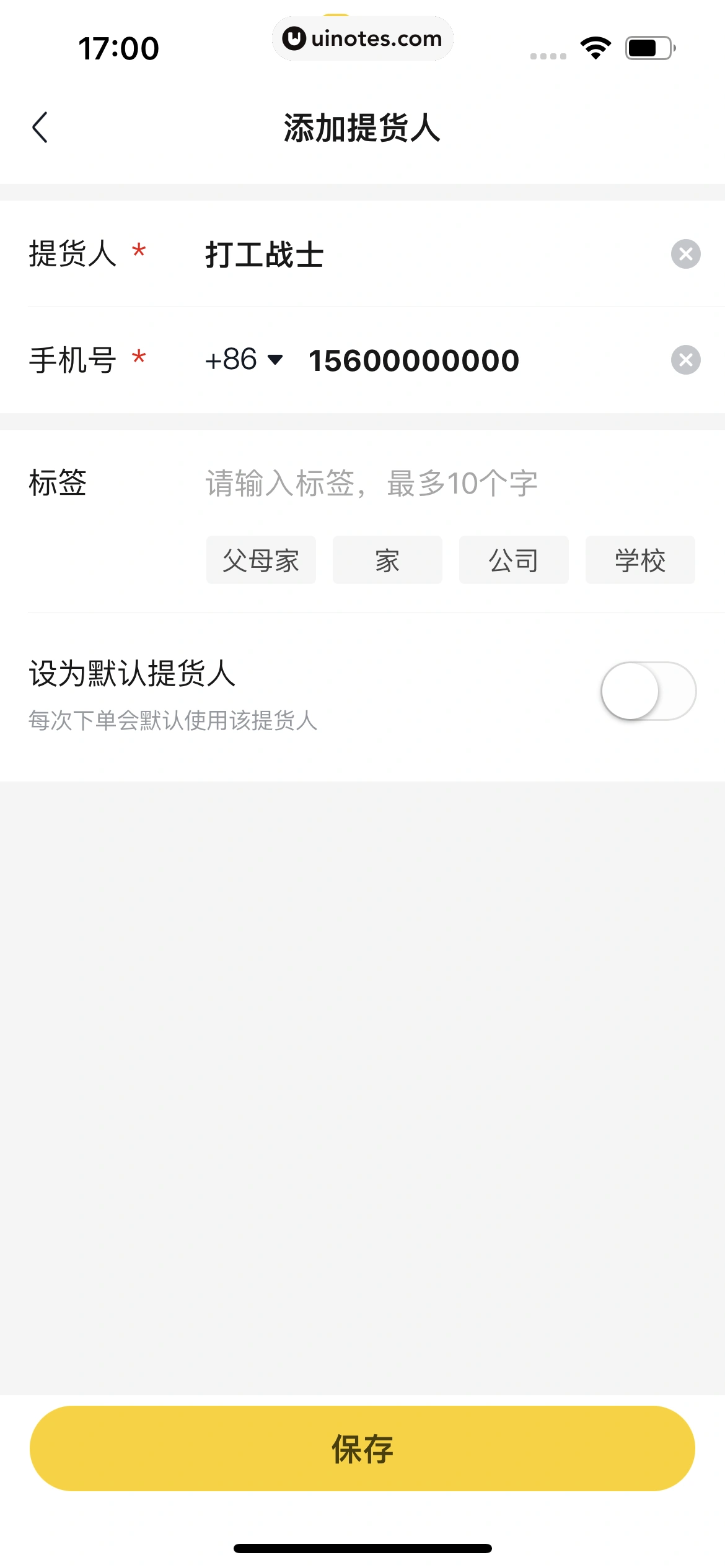Image resolution: width=725 pixels, height=1568 pixels.
Task: Tap the battery indicator icon
Action: [x=646, y=48]
